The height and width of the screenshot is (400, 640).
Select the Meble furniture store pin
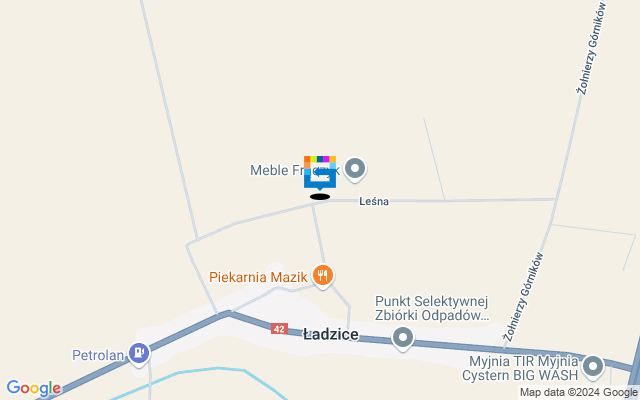(354, 169)
